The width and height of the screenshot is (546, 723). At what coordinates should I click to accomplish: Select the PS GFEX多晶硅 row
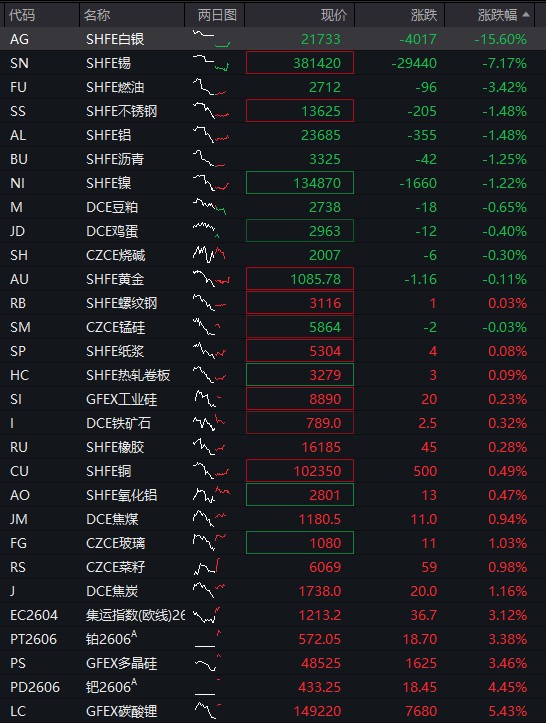tap(273, 663)
